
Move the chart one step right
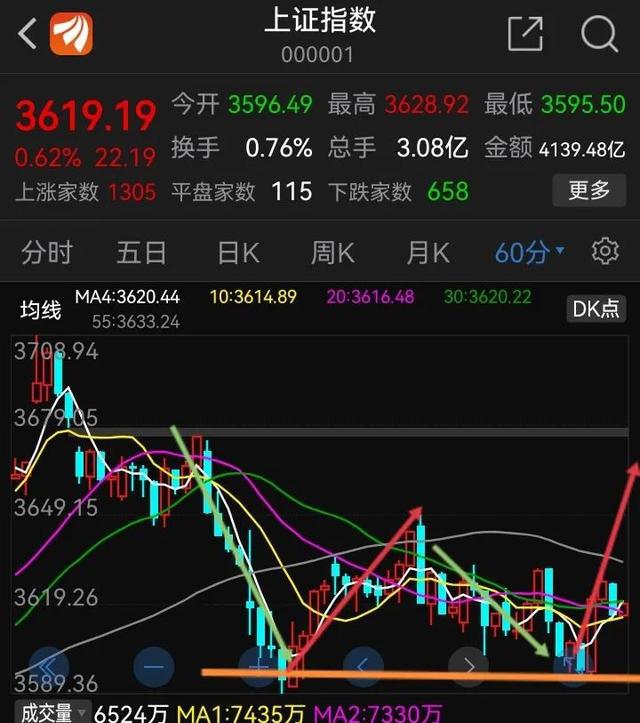click(468, 664)
